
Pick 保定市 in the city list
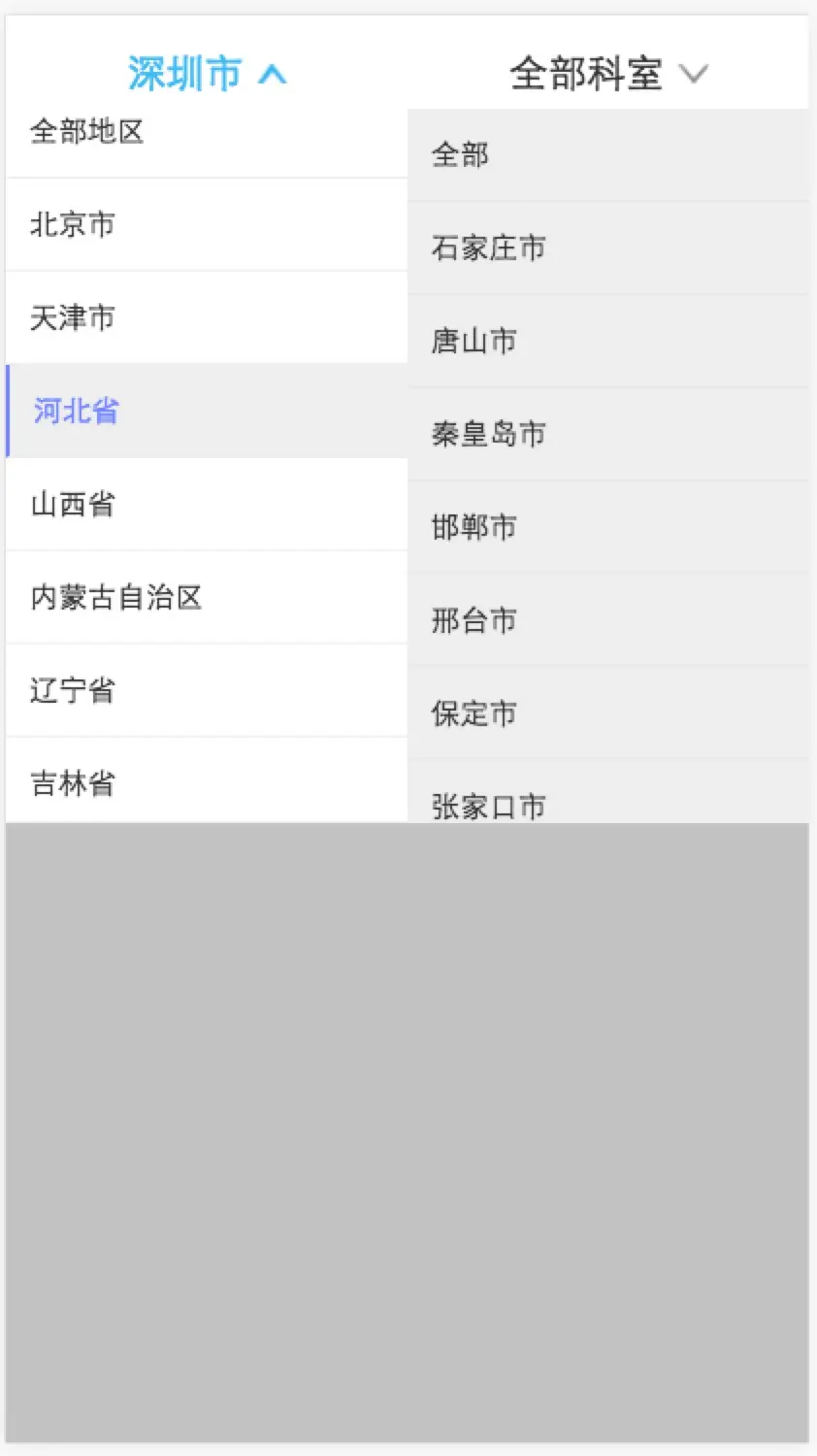click(607, 714)
